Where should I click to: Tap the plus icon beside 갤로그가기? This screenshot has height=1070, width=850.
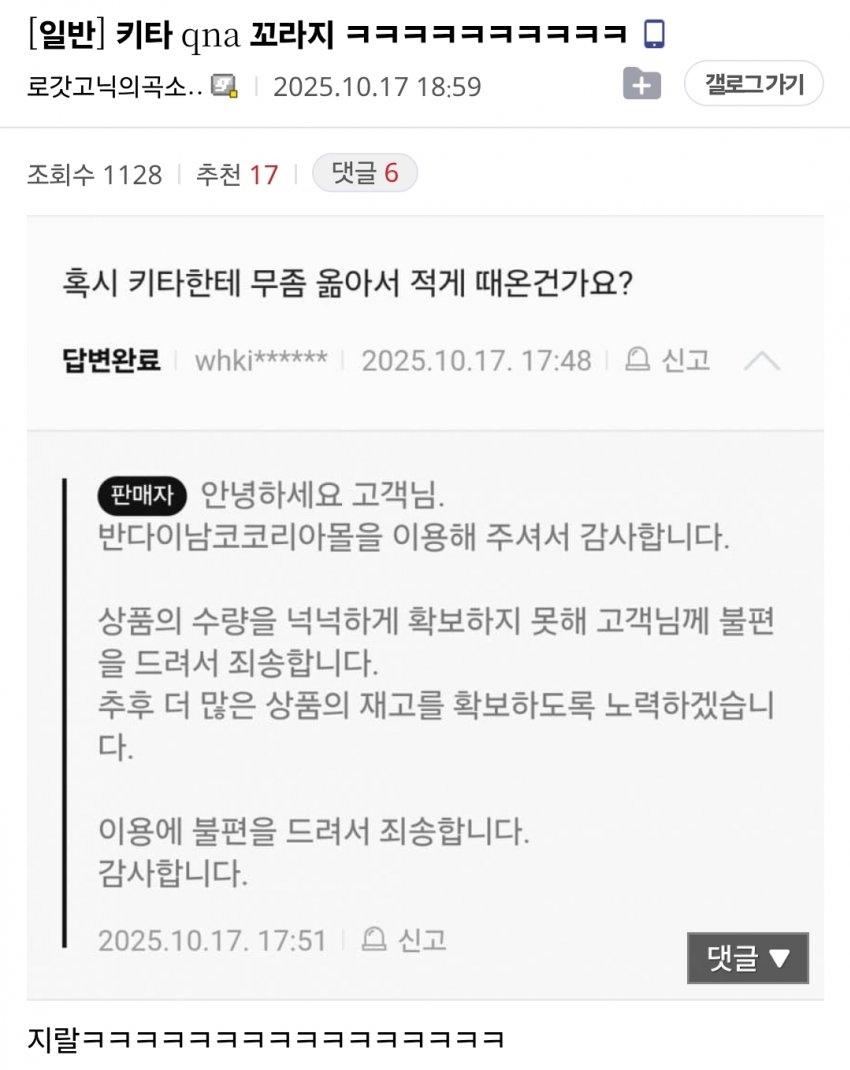[642, 84]
